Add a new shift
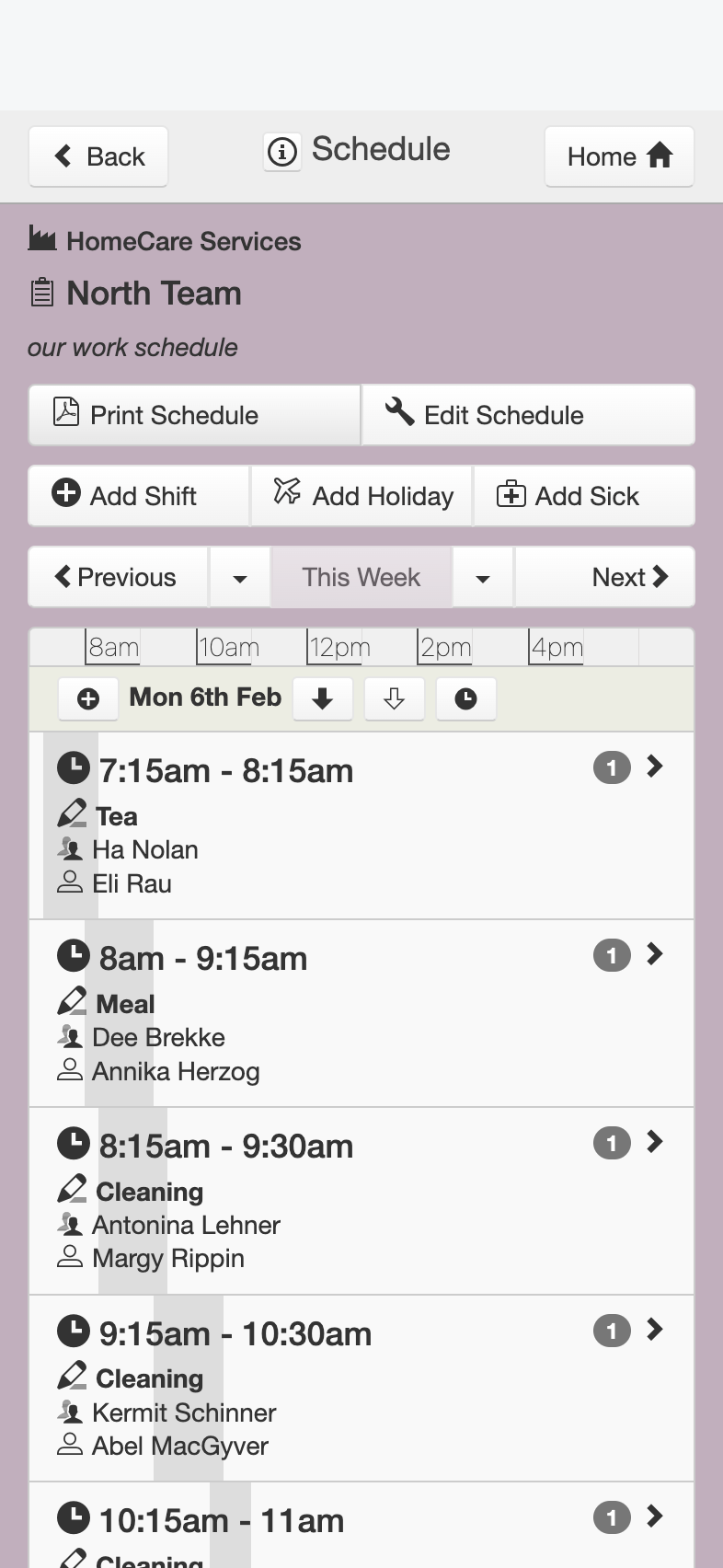Image resolution: width=723 pixels, height=1568 pixels. (x=139, y=496)
